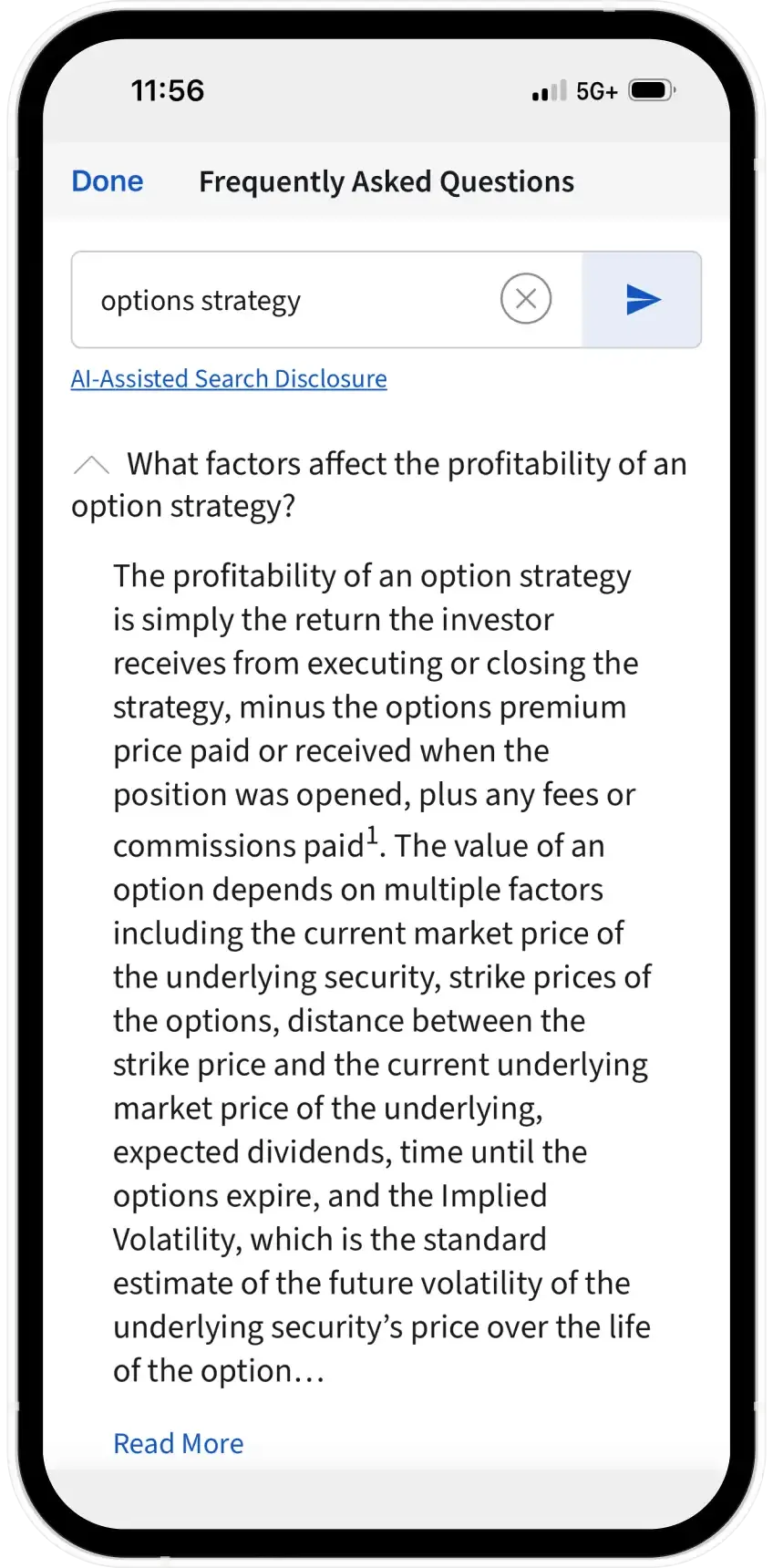
Task: Tap Done to close the FAQ
Action: pos(108,181)
